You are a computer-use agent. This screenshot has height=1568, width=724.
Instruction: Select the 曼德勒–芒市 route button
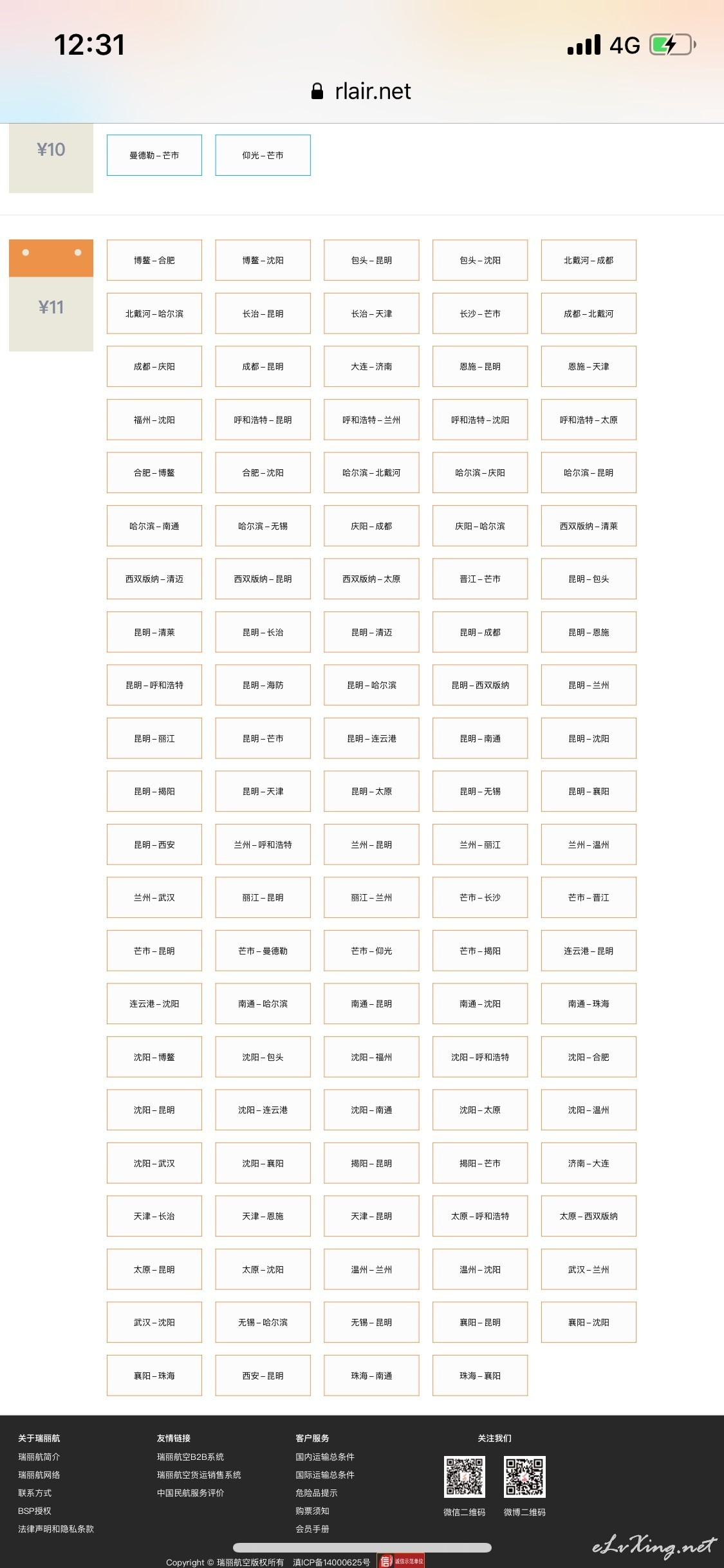(154, 155)
